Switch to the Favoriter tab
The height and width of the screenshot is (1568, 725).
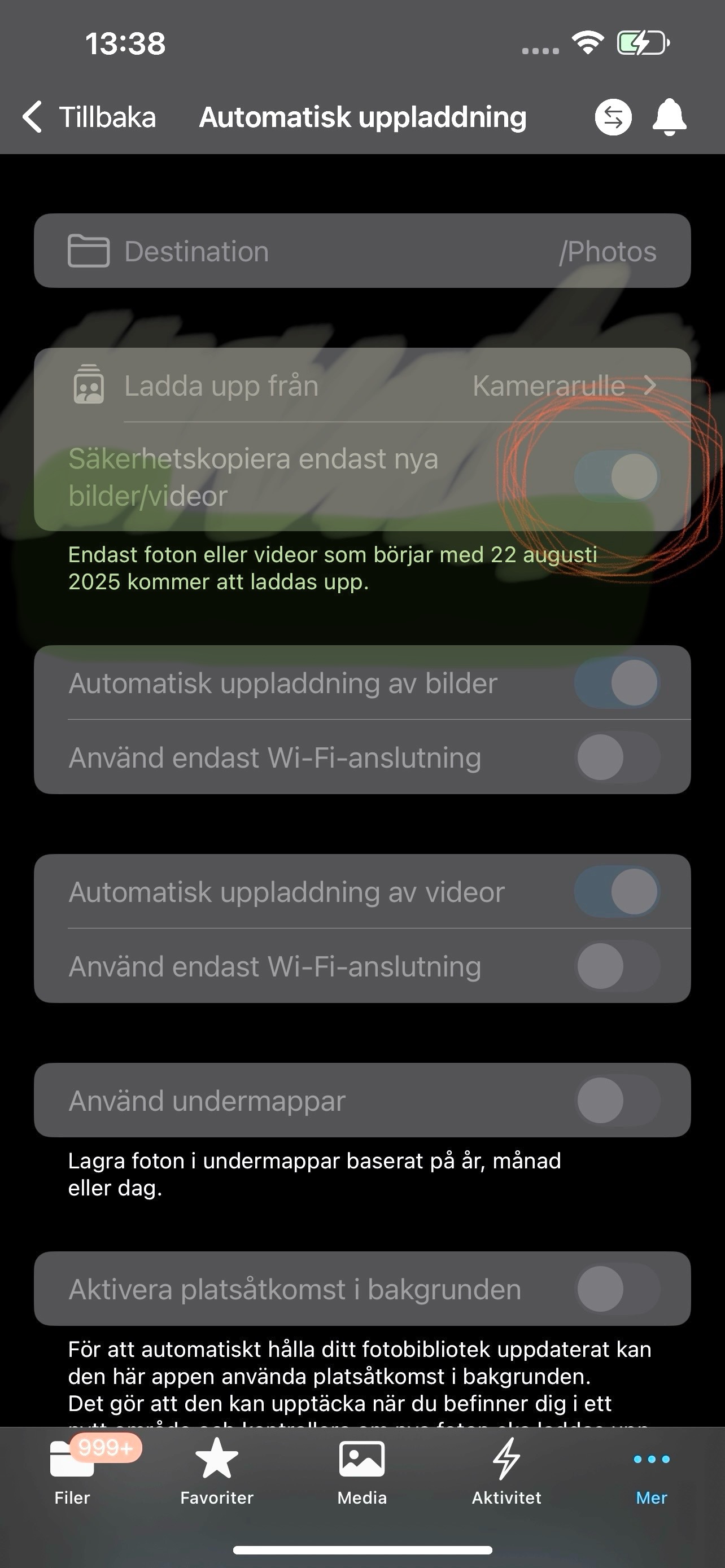pyautogui.click(x=217, y=1471)
